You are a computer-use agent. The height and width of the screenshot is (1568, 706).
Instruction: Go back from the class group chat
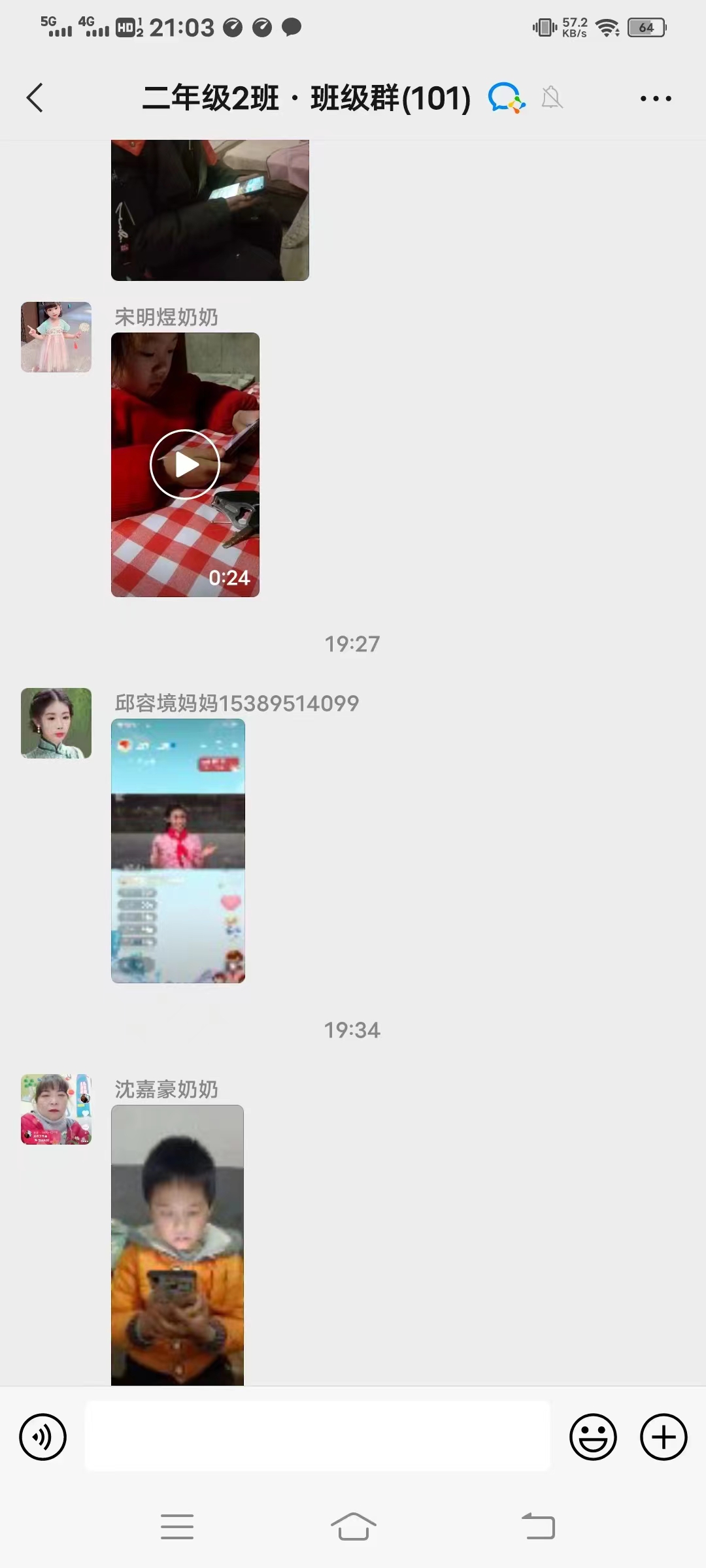[35, 98]
